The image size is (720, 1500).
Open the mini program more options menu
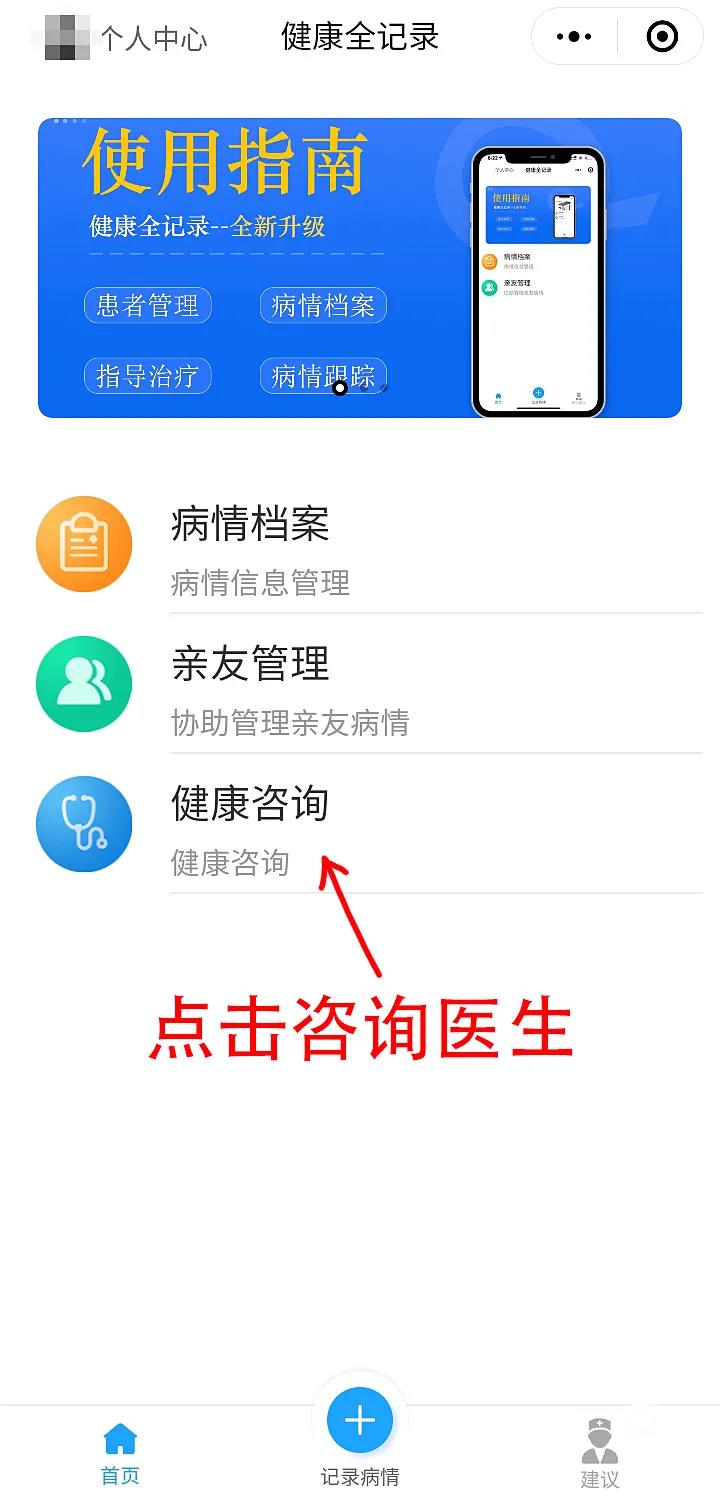pos(574,38)
